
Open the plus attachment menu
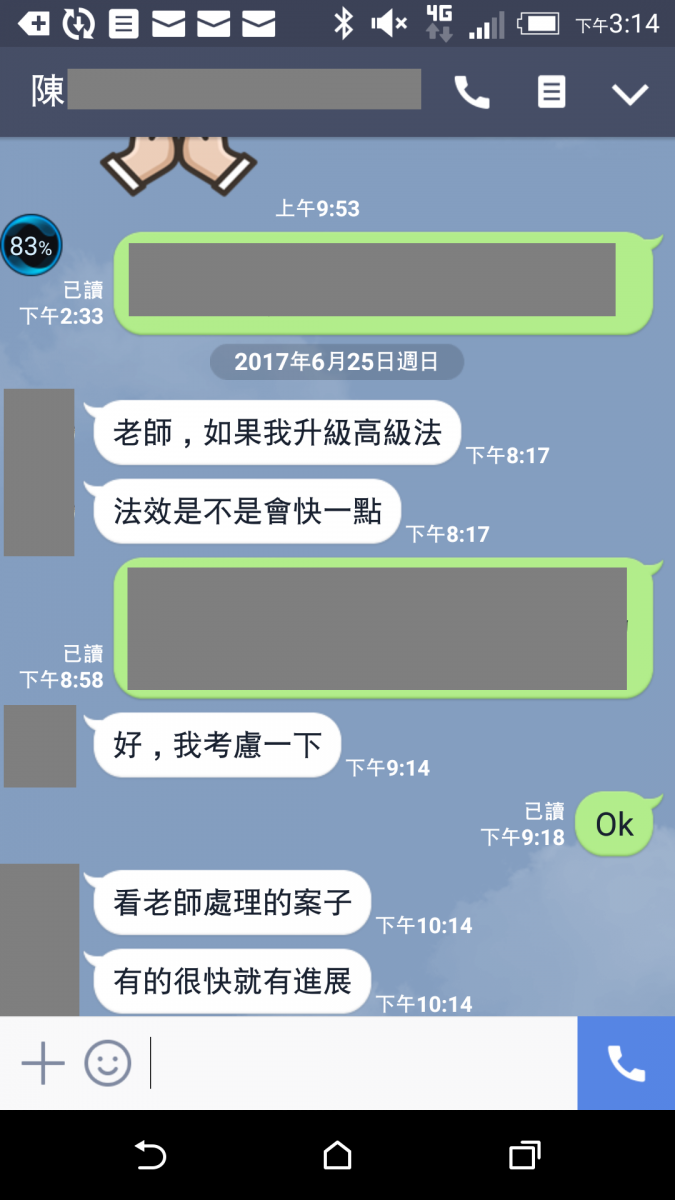click(43, 1063)
